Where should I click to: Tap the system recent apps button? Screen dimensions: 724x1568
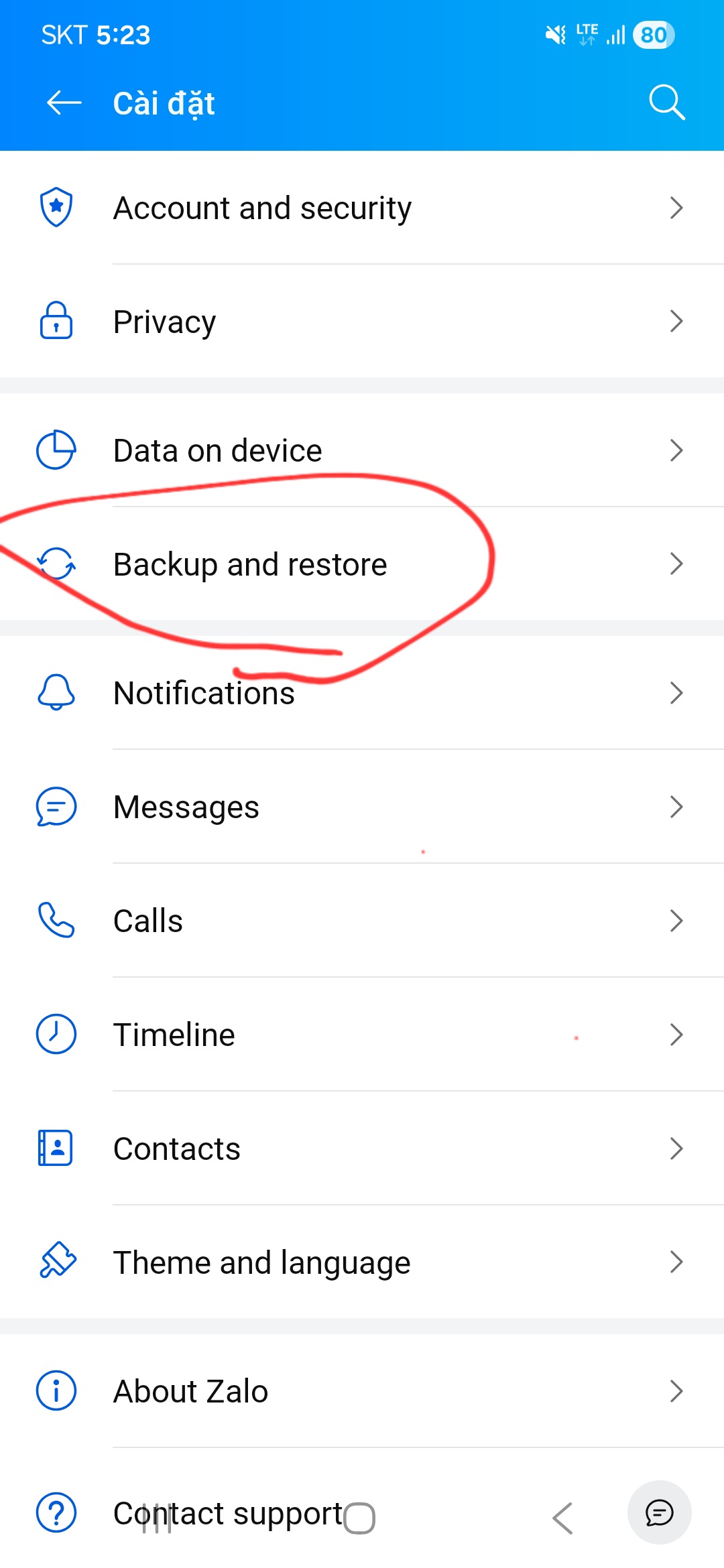(x=157, y=1518)
